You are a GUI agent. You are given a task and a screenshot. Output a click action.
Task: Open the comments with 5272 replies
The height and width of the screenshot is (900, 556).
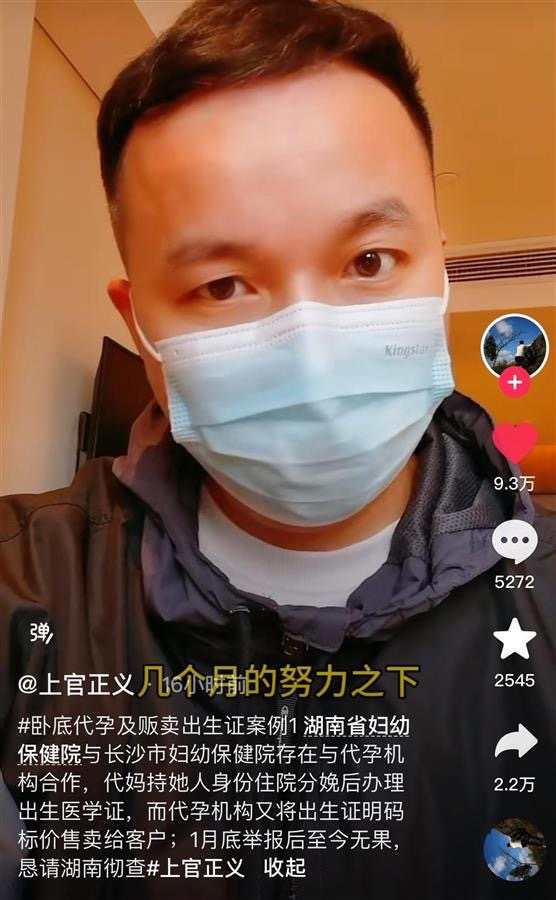pyautogui.click(x=515, y=542)
